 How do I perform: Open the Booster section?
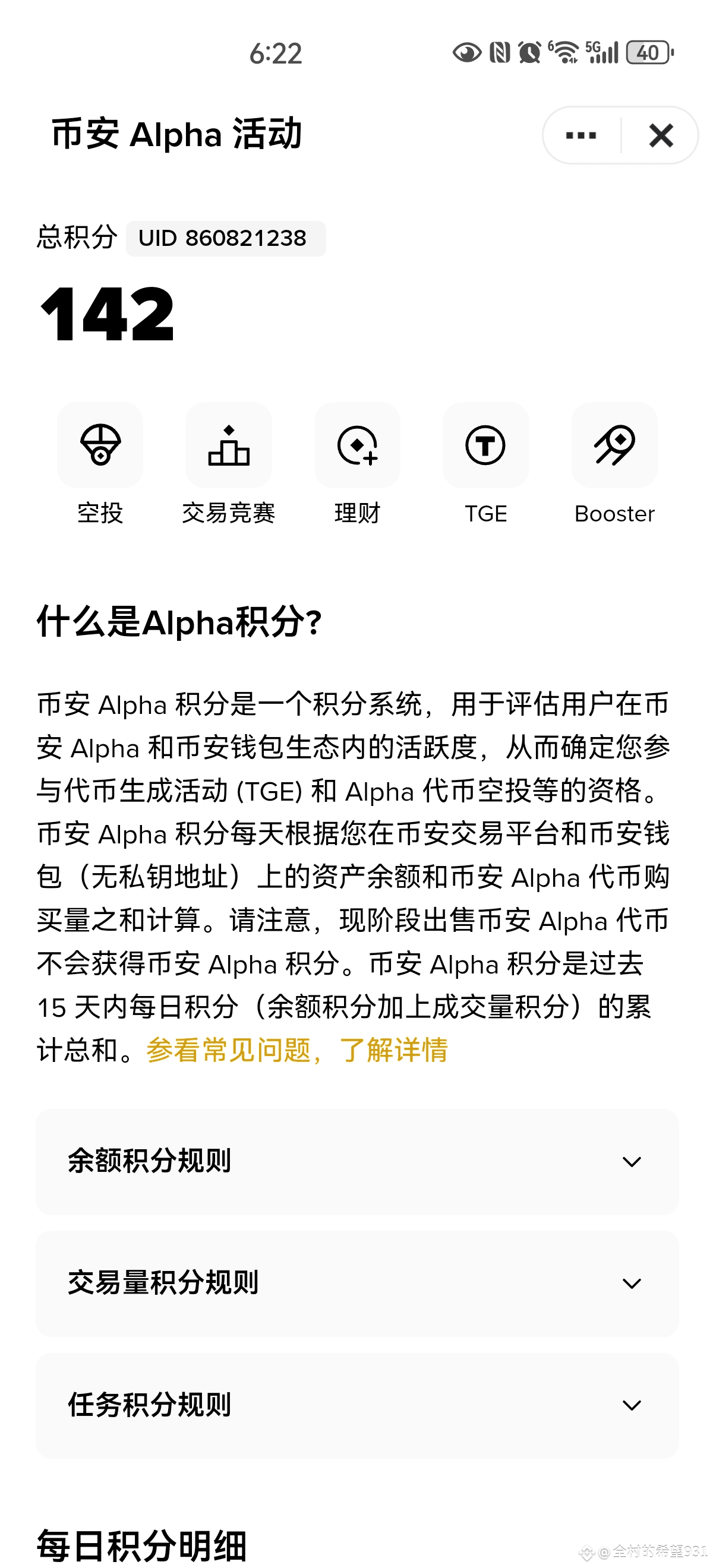point(614,445)
